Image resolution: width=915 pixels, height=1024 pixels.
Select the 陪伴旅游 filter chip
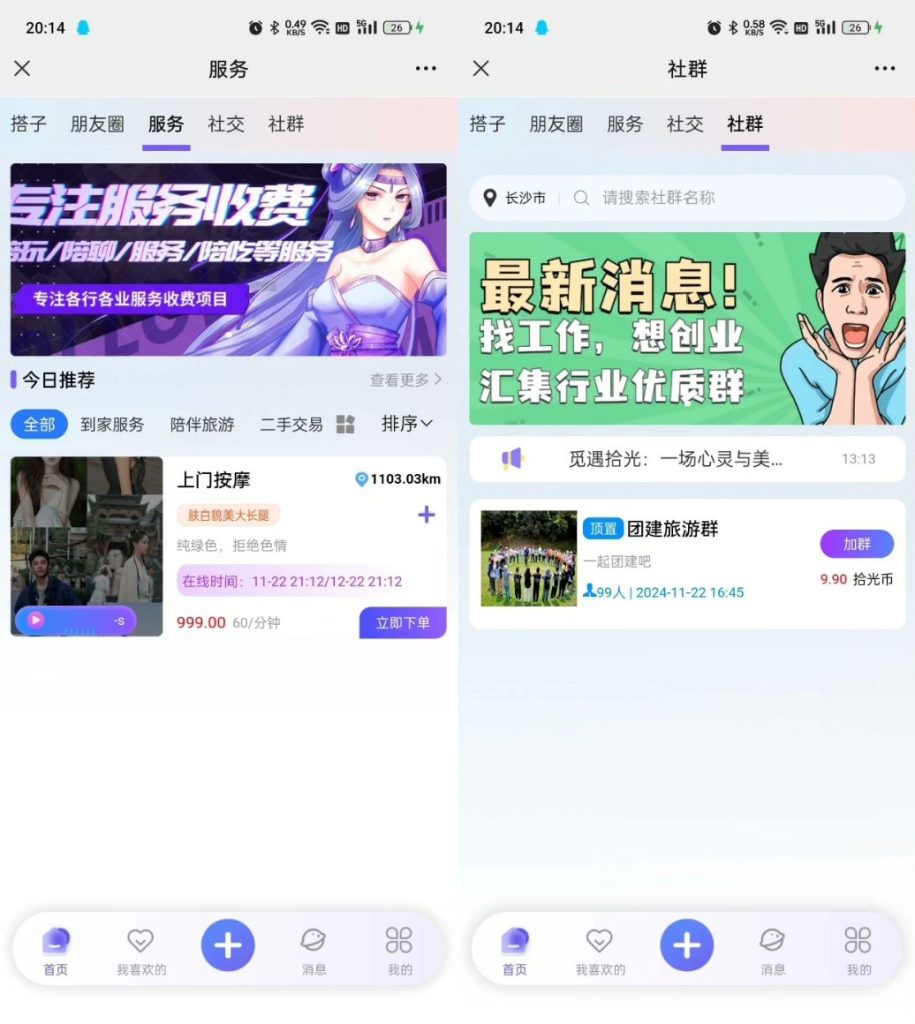[x=203, y=424]
